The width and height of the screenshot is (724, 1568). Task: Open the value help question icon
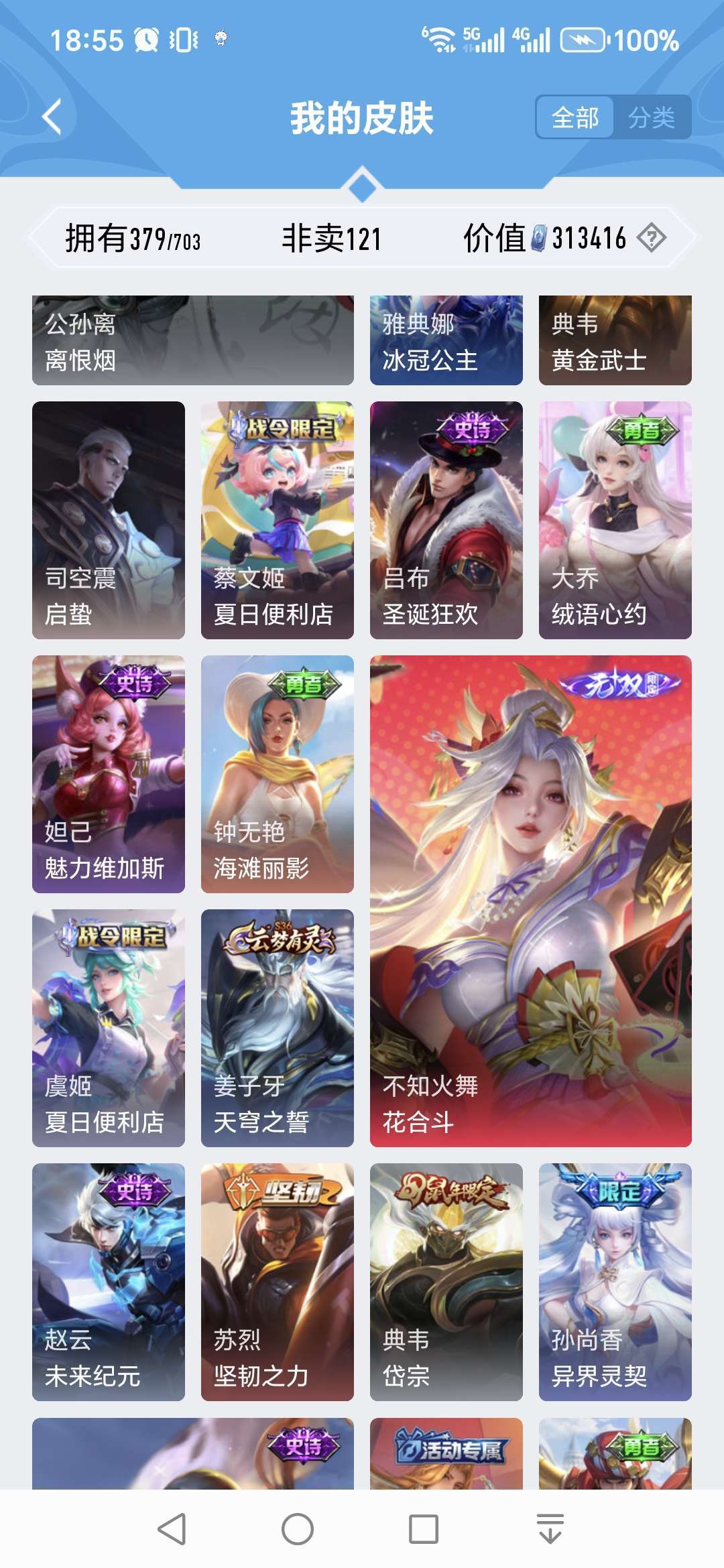point(651,238)
